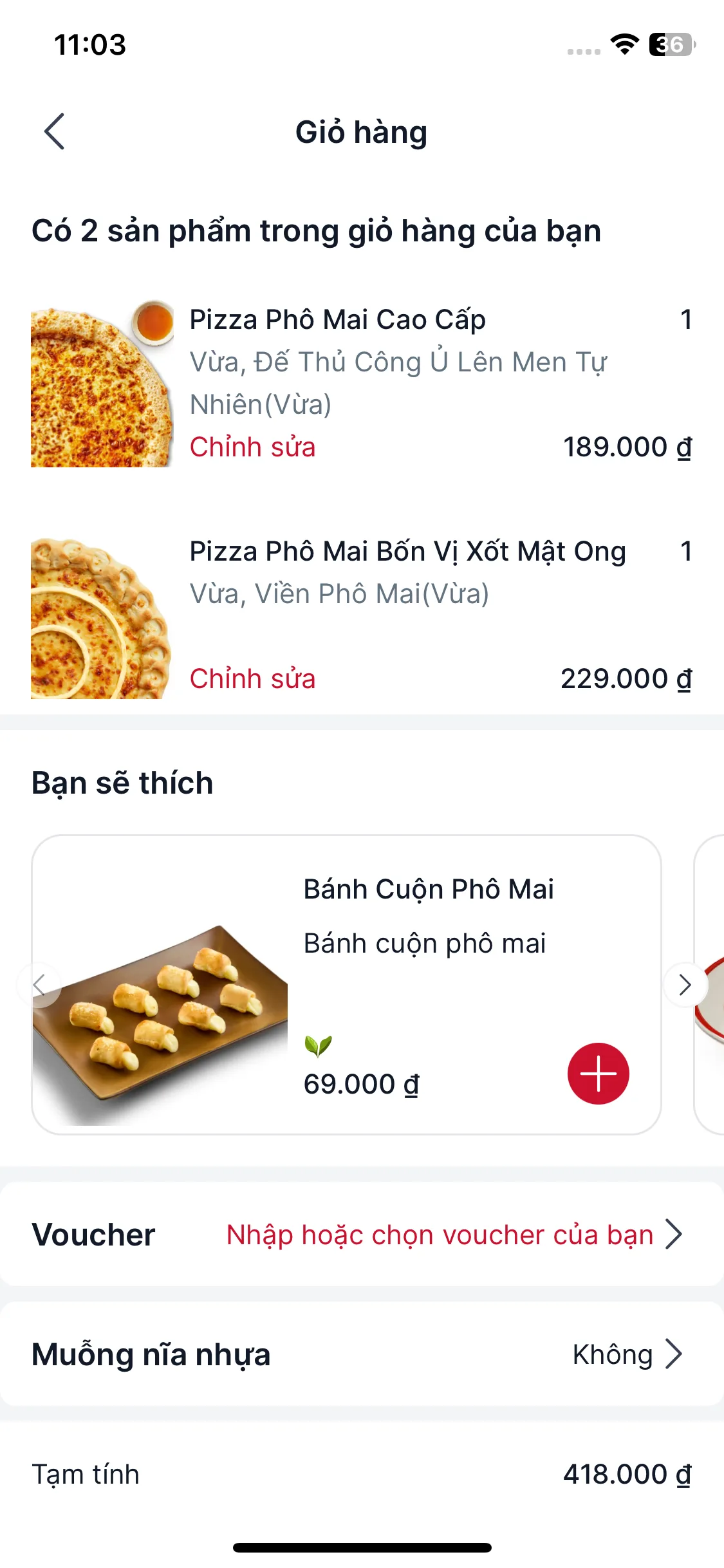724x1568 pixels.
Task: Go back from the Giỏ hàng screen
Action: (55, 131)
